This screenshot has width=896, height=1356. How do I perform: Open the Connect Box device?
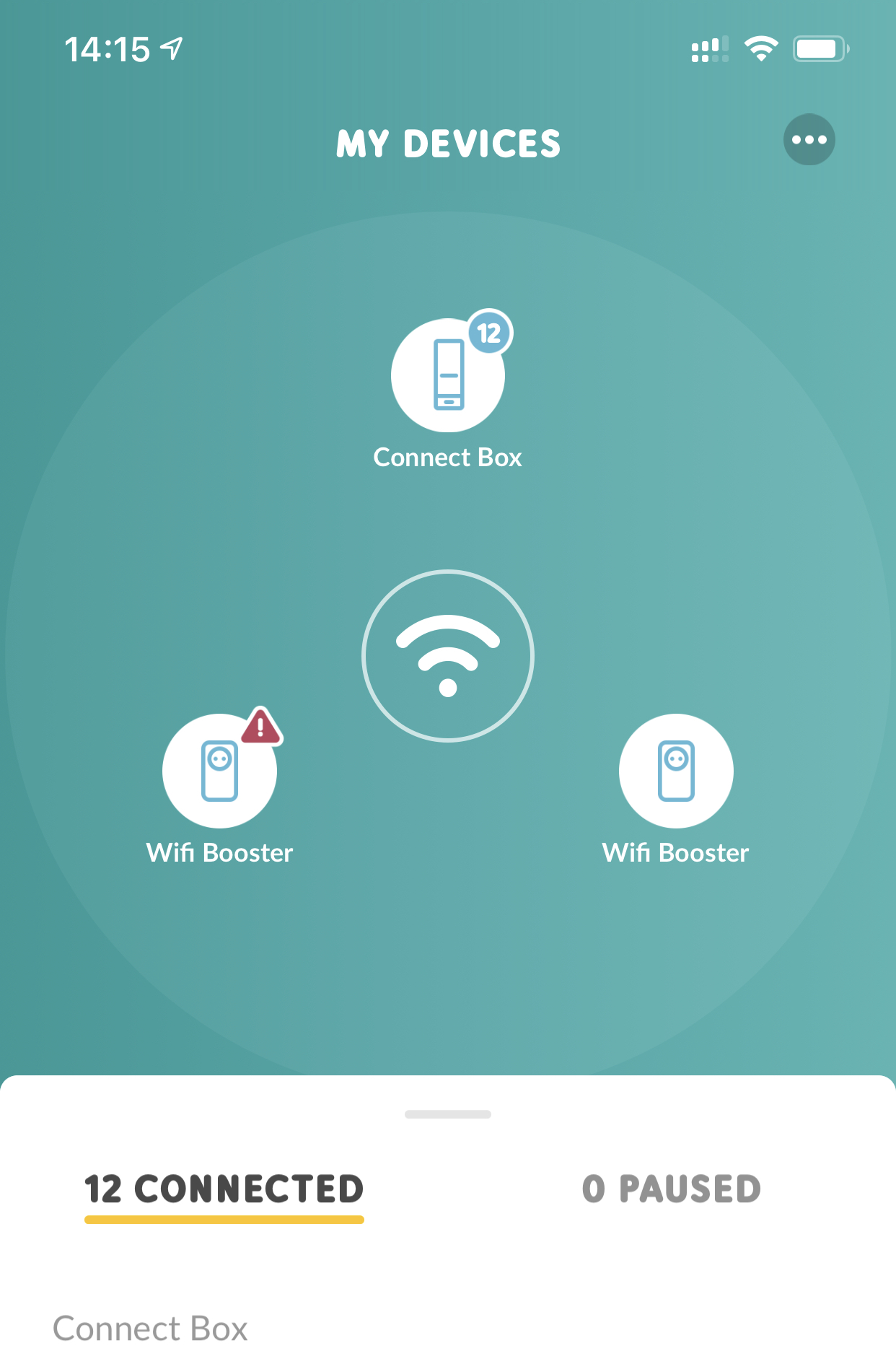[x=447, y=375]
